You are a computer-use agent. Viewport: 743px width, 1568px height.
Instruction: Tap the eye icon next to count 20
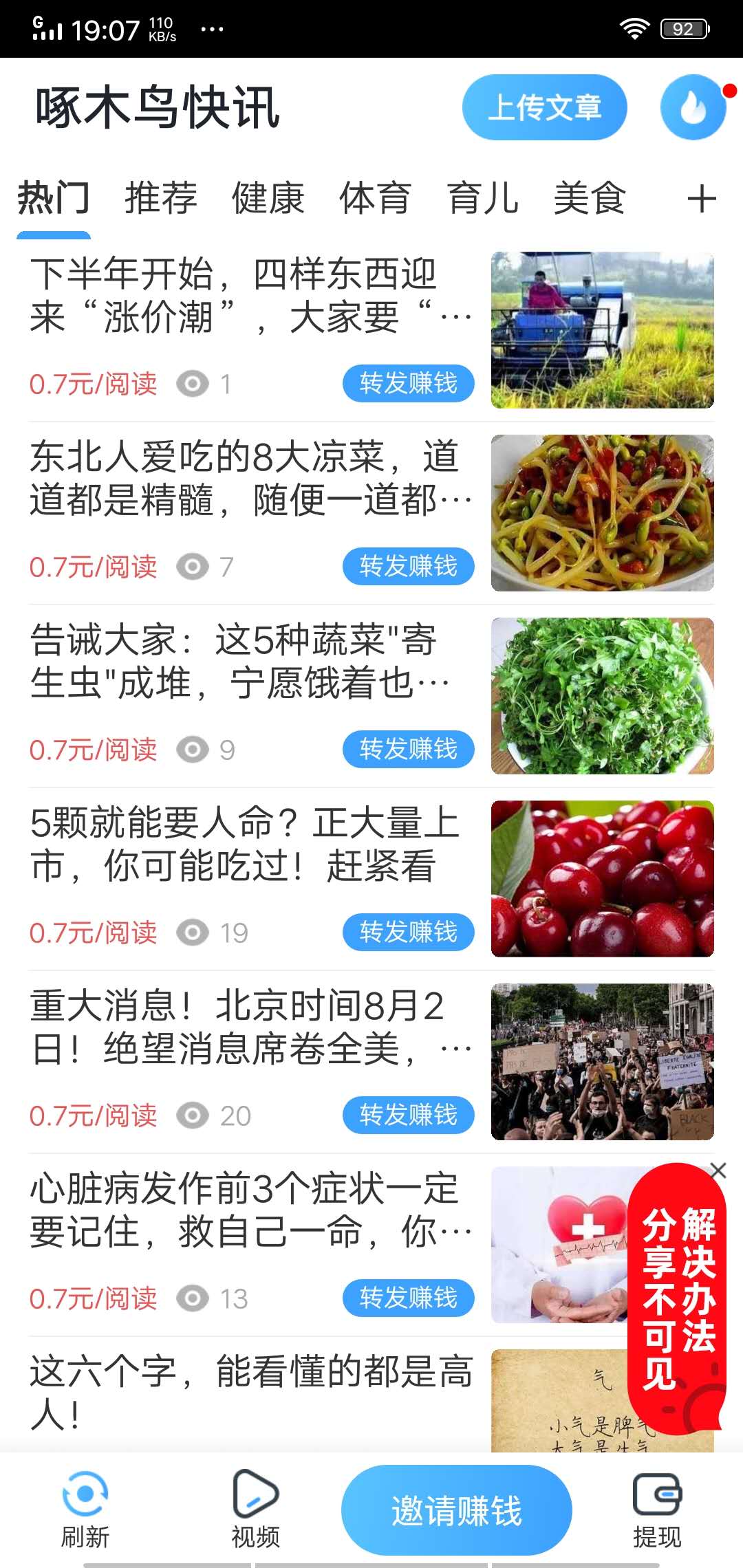(191, 1115)
